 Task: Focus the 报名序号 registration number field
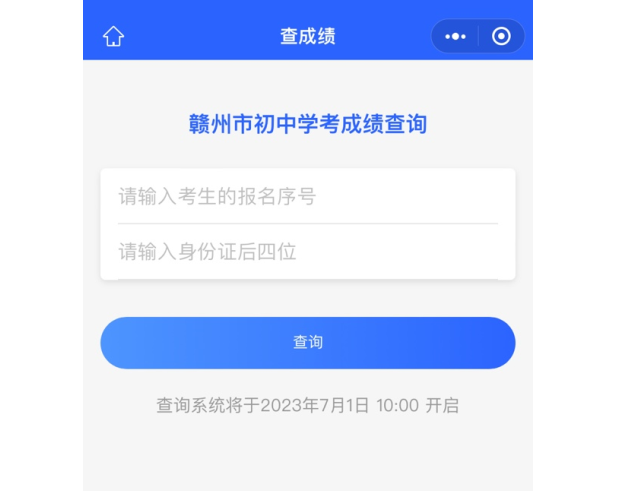(x=307, y=197)
